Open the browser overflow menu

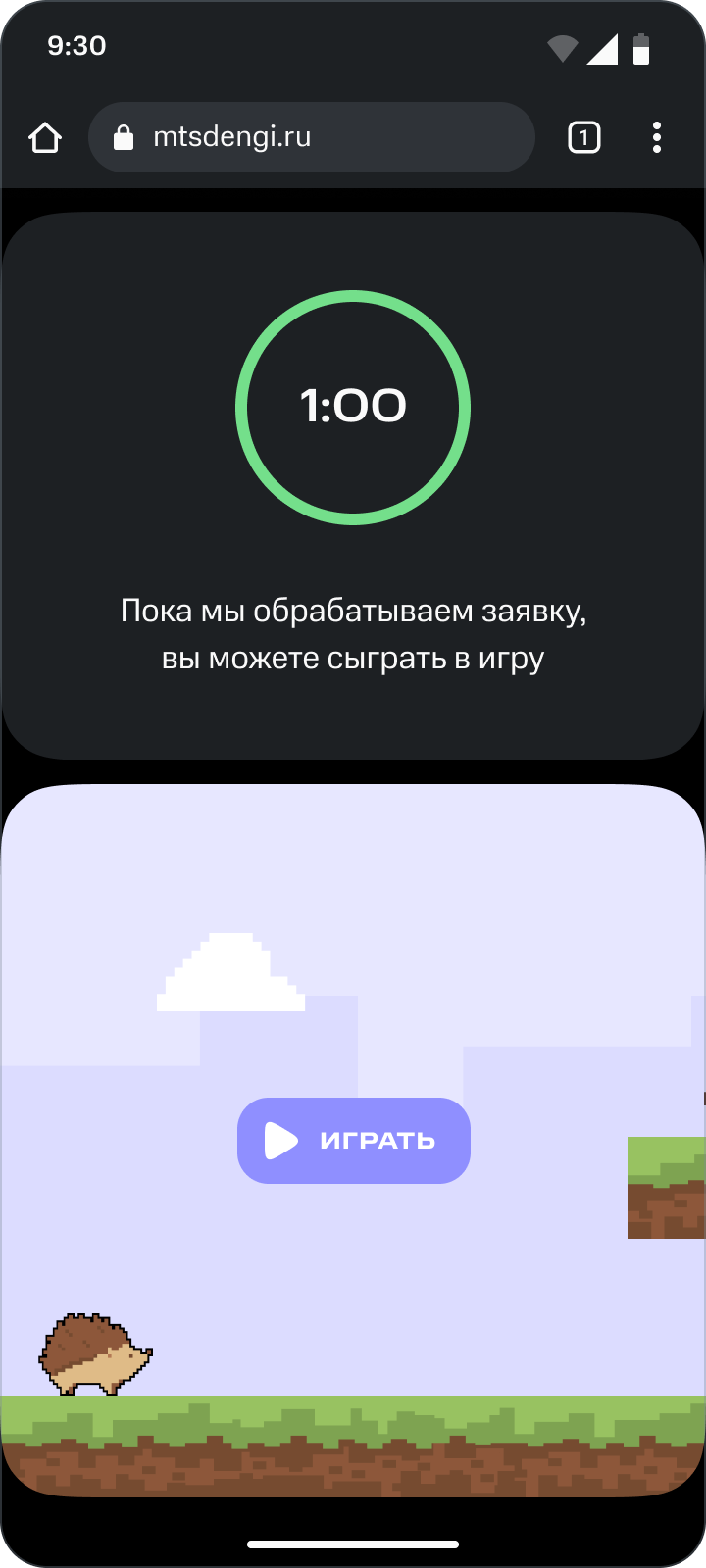tap(657, 138)
